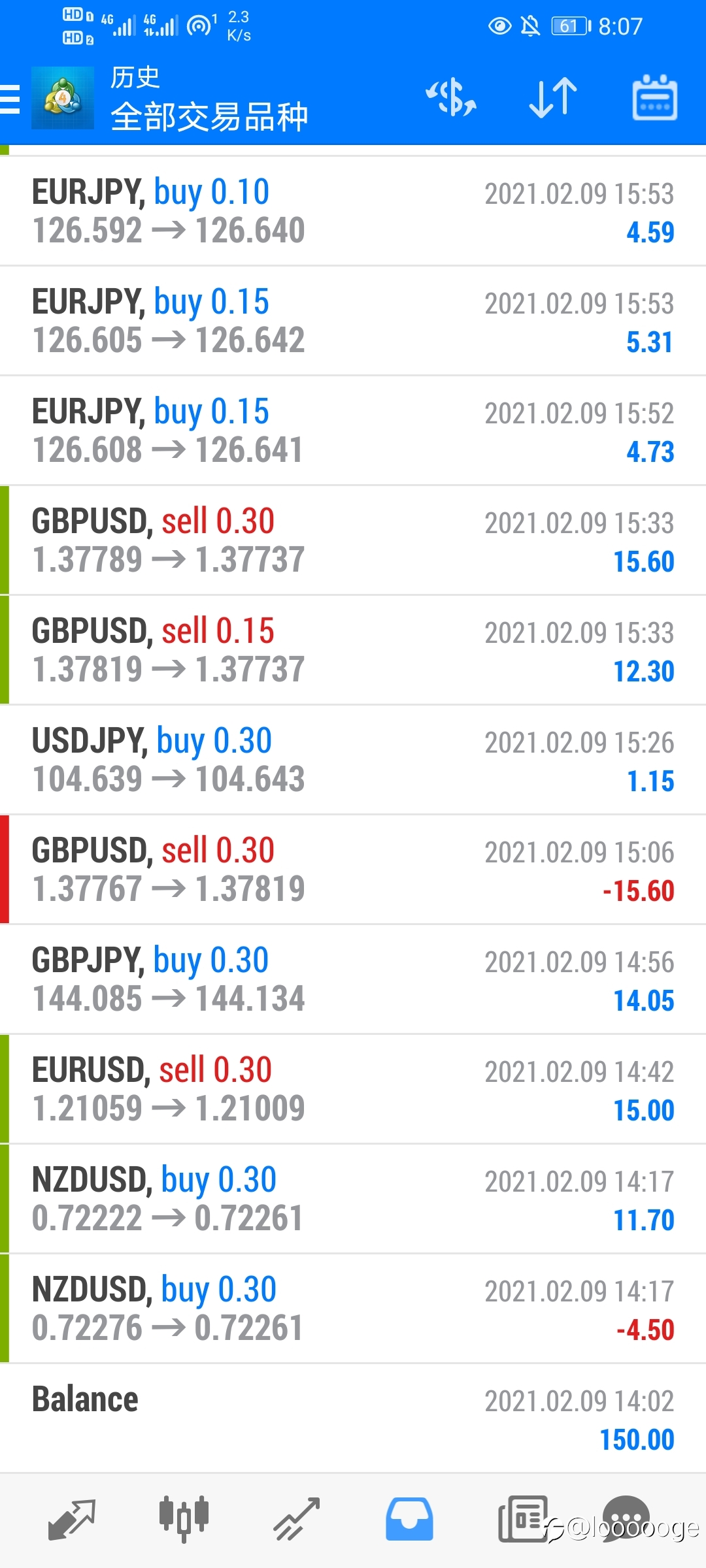Viewport: 706px width, 1568px height.
Task: Open the GBPJPY buy 0.30 trade
Action: point(353,979)
